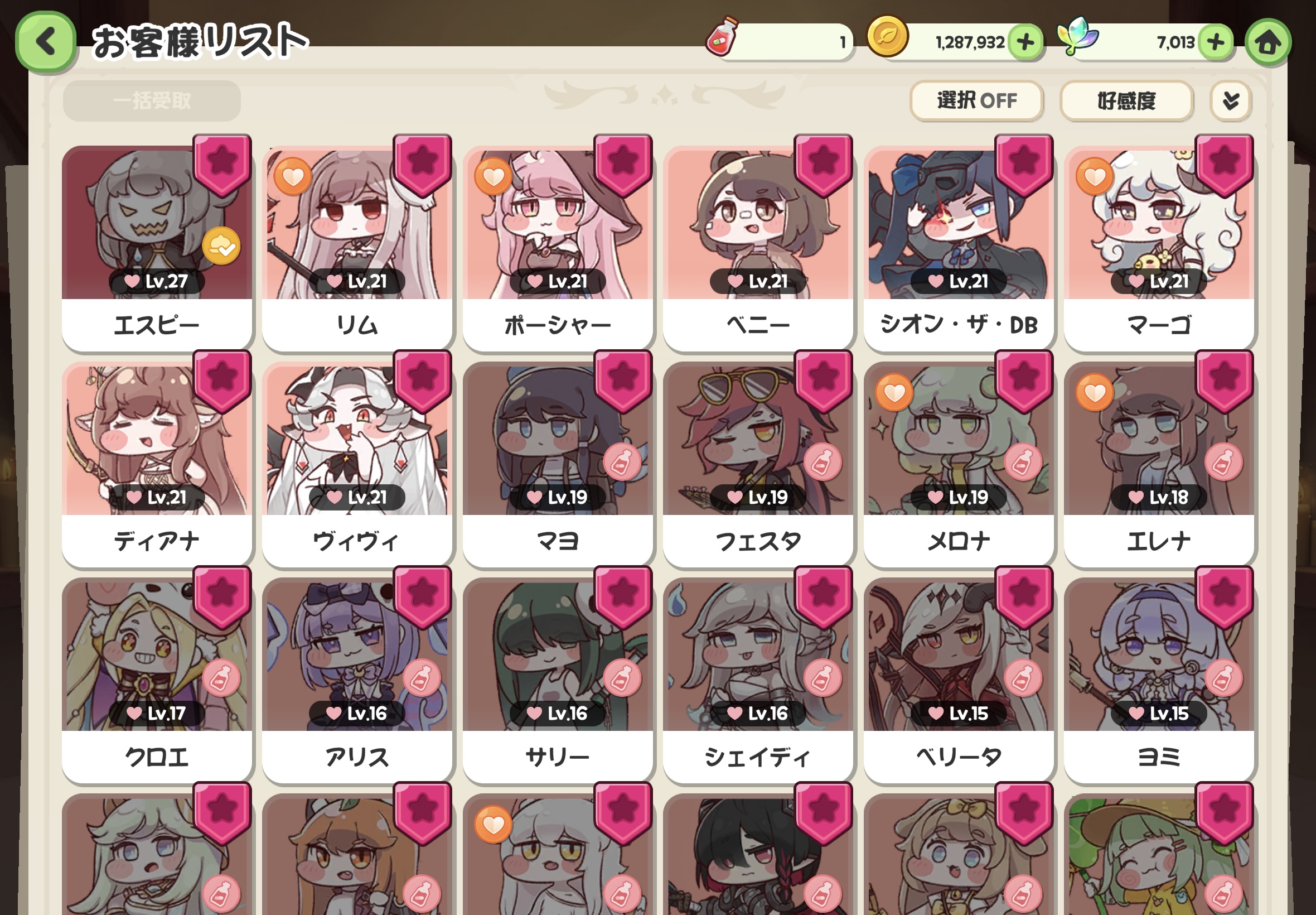View the ヴィヴィ character card

[357, 462]
